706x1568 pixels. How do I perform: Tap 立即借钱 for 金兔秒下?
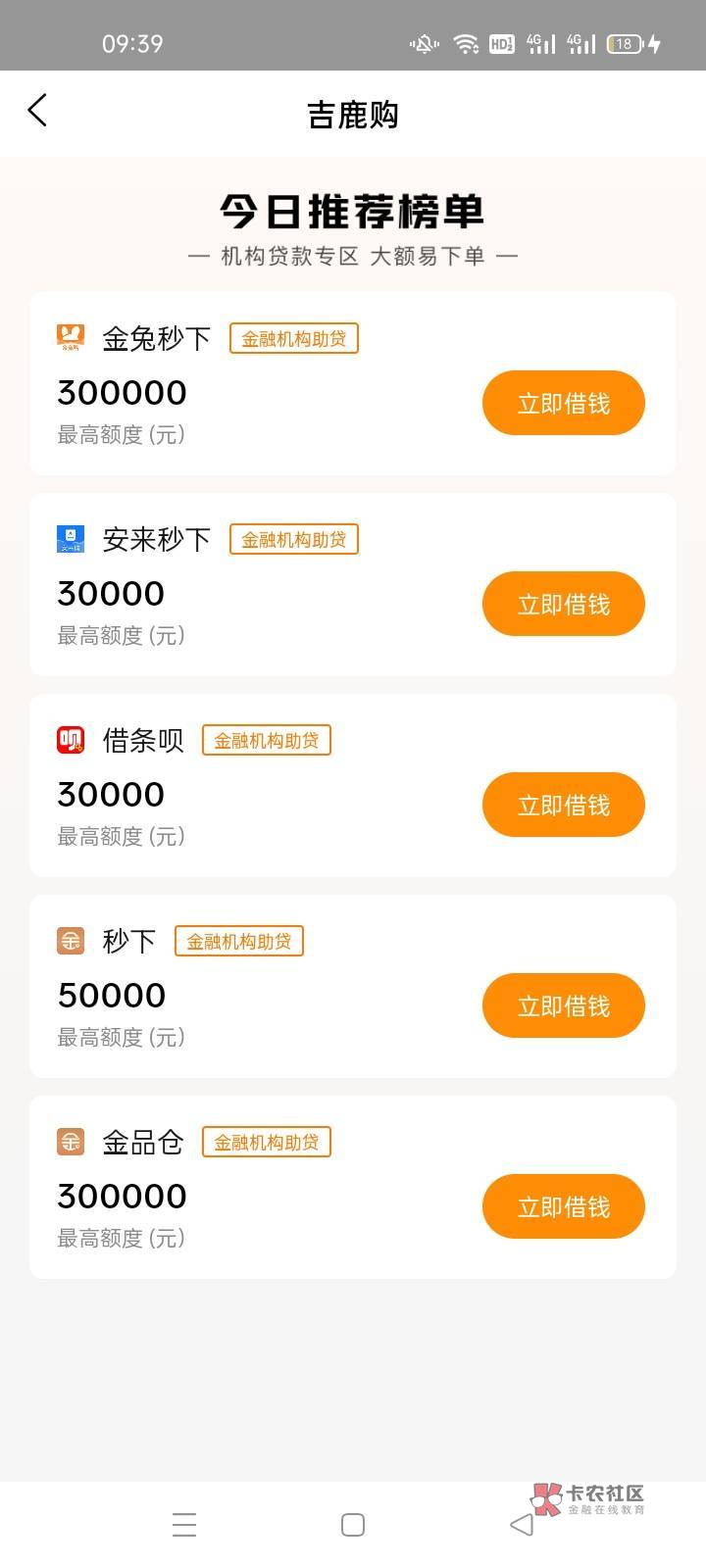(x=563, y=403)
